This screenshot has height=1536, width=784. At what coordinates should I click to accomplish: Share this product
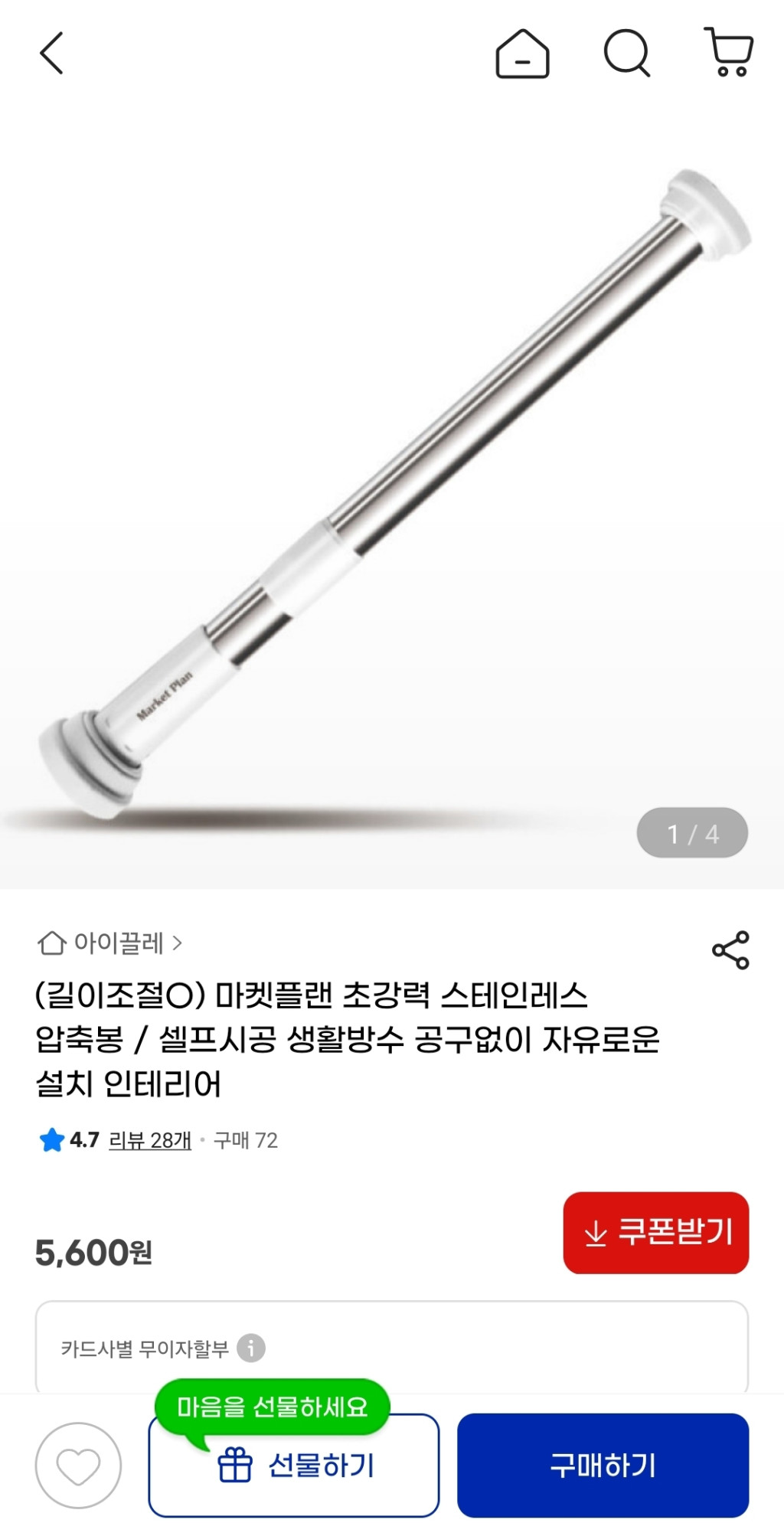[730, 950]
